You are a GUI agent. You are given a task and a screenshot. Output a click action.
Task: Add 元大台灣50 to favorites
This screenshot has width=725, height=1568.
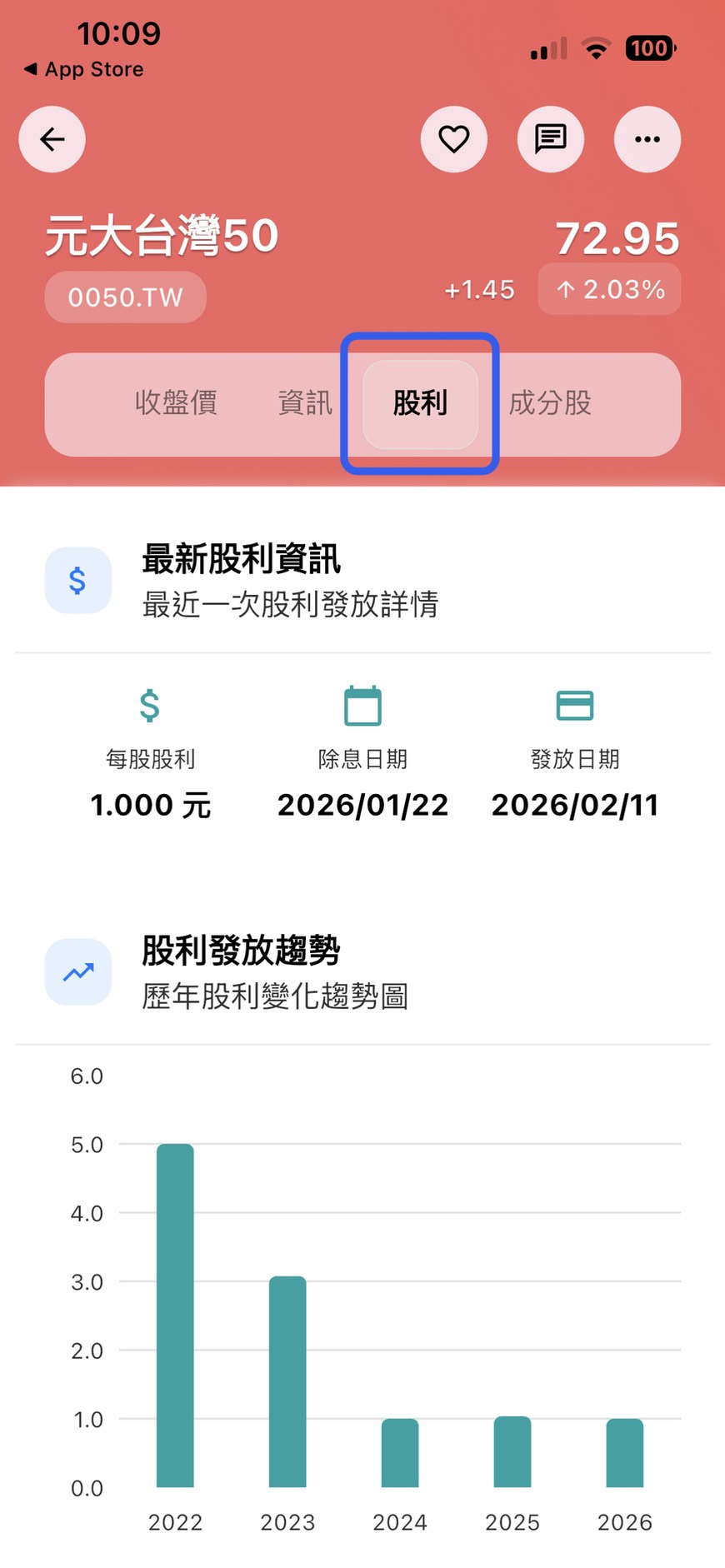point(453,139)
